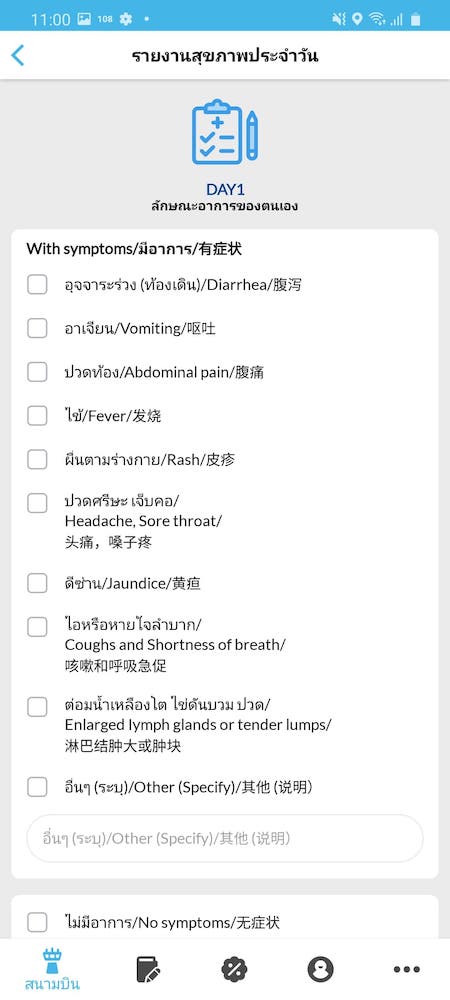Select Headache, Sore throat checkbox
The image size is (450, 1000).
(37, 503)
